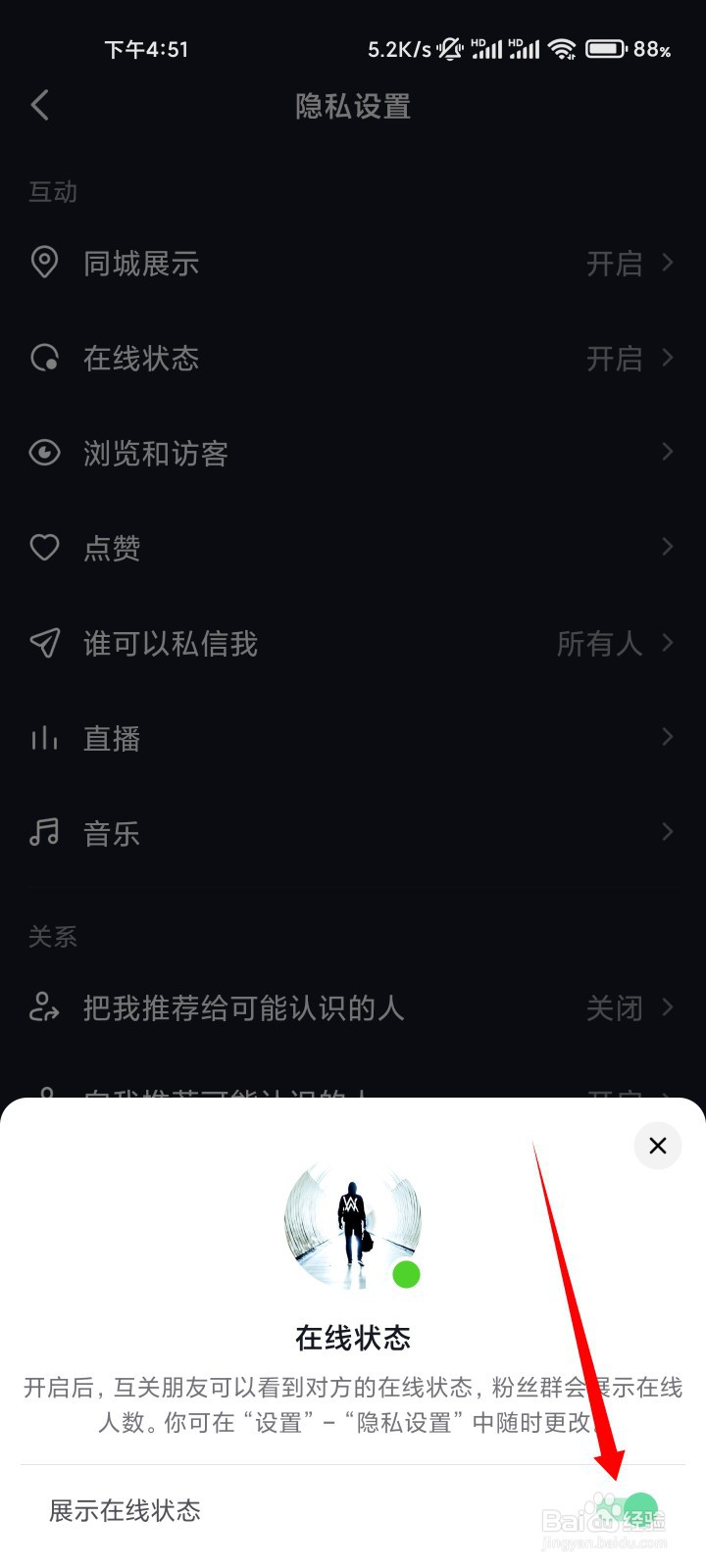Image resolution: width=706 pixels, height=1568 pixels.
Task: Select the bar chart icon beside 直播
Action: tap(44, 737)
